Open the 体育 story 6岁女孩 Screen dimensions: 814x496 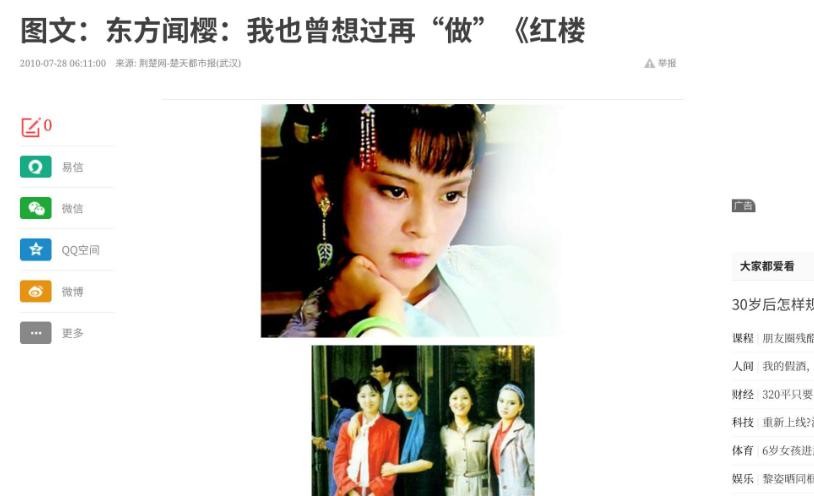pyautogui.click(x=788, y=450)
